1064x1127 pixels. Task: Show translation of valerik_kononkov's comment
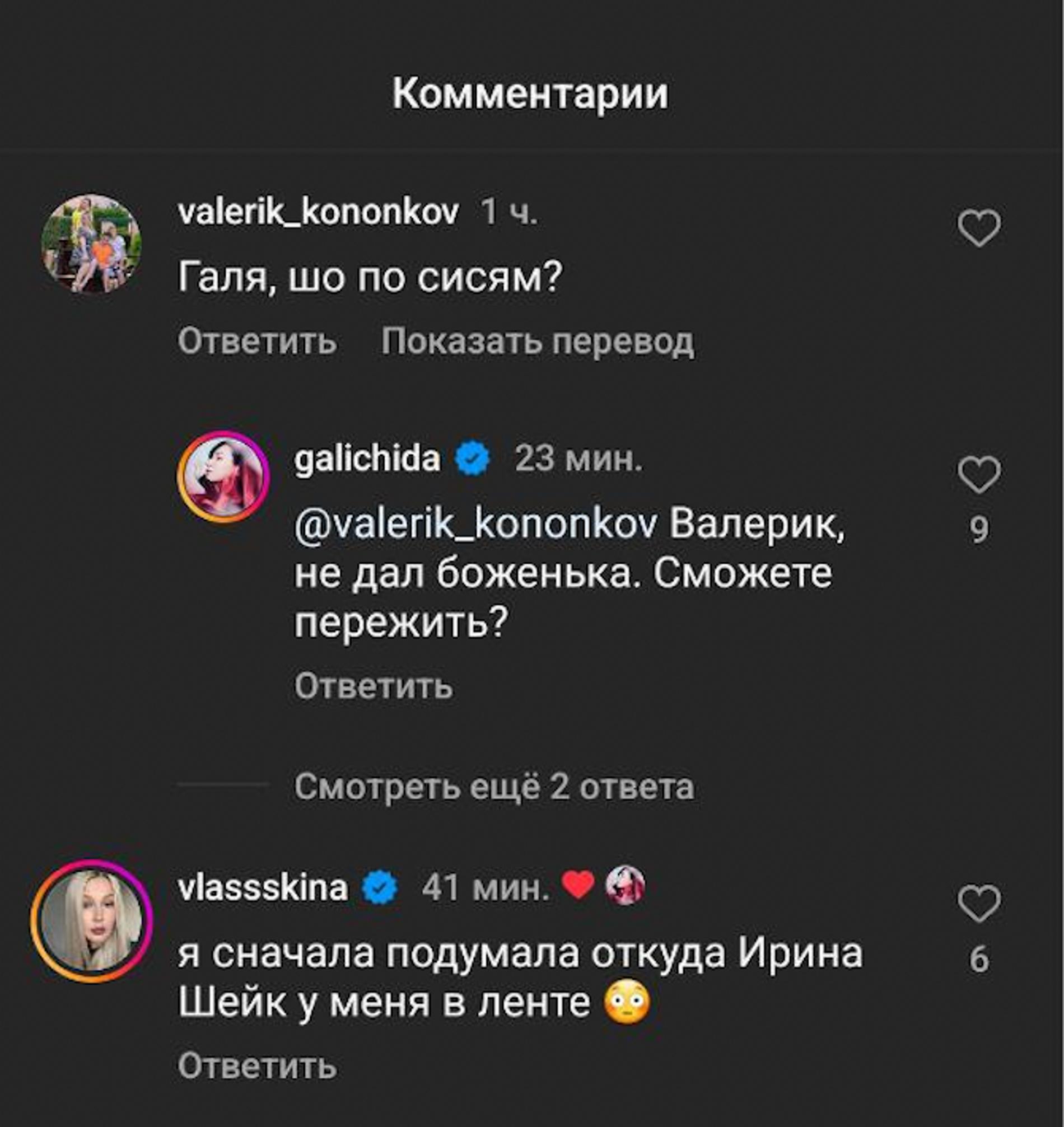click(536, 342)
